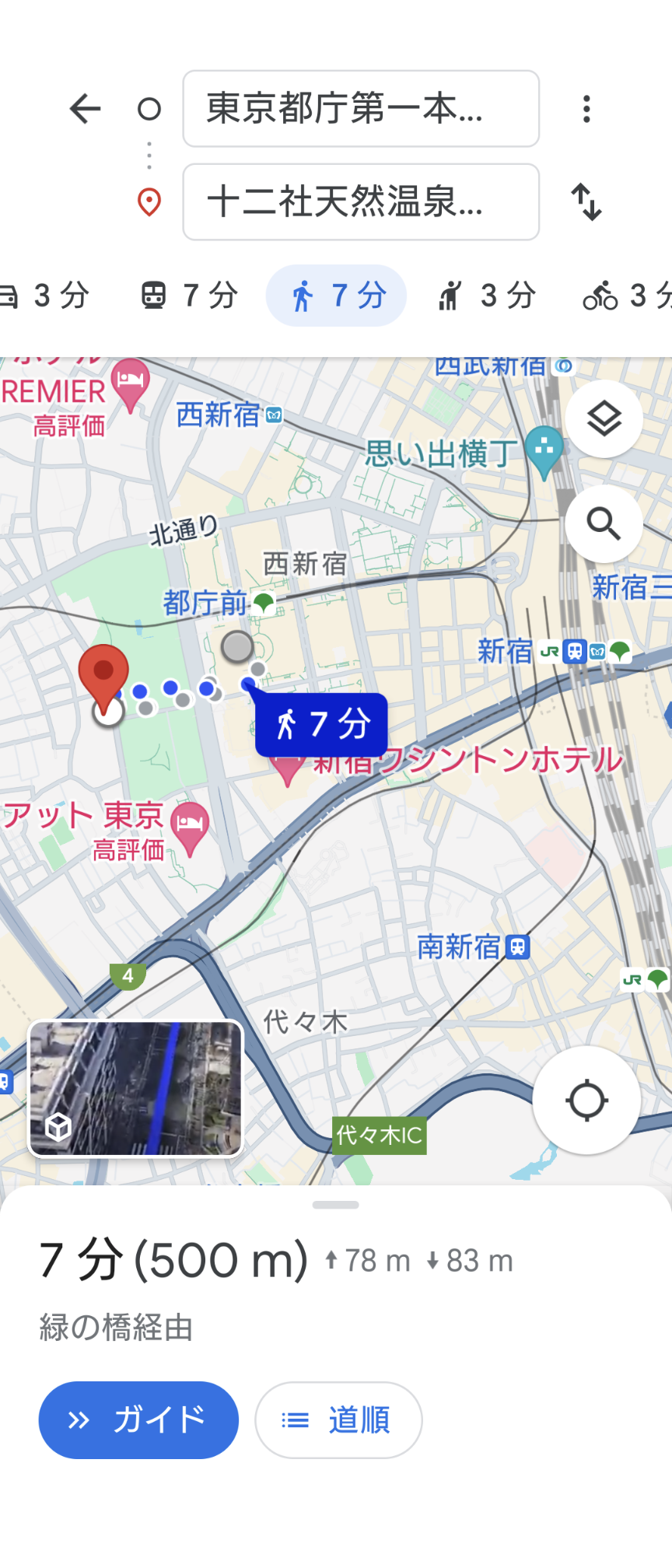The height and width of the screenshot is (1568, 672).
Task: Tap the 7 分 walking route label
Action: [321, 725]
